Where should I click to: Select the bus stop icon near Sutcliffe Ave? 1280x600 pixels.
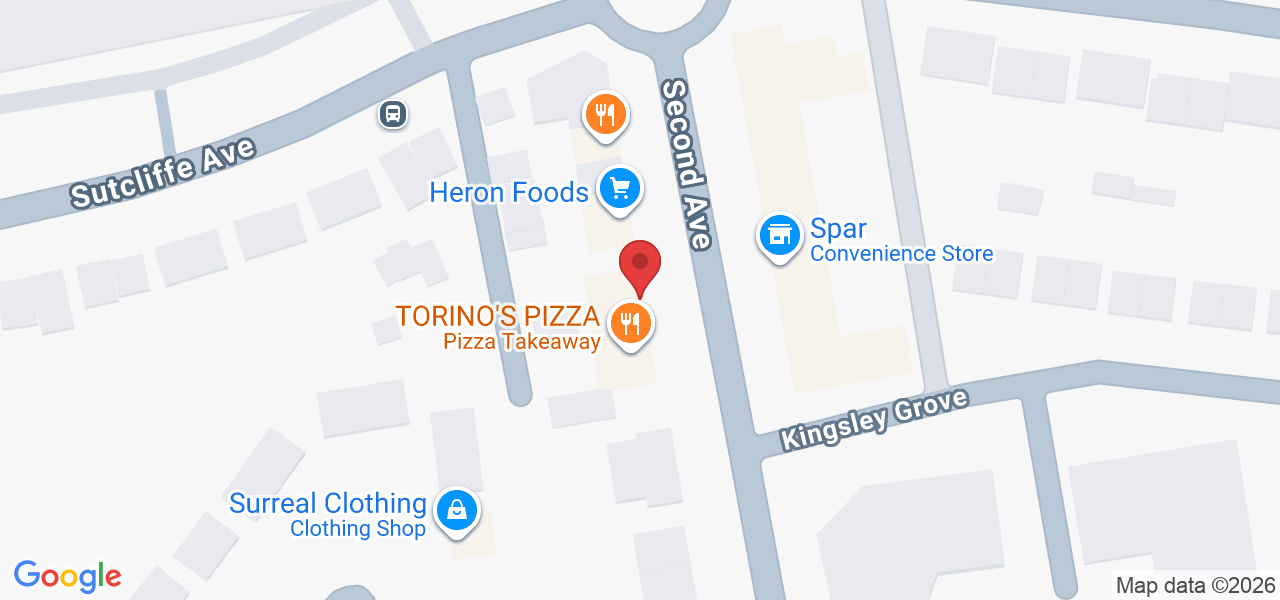393,114
